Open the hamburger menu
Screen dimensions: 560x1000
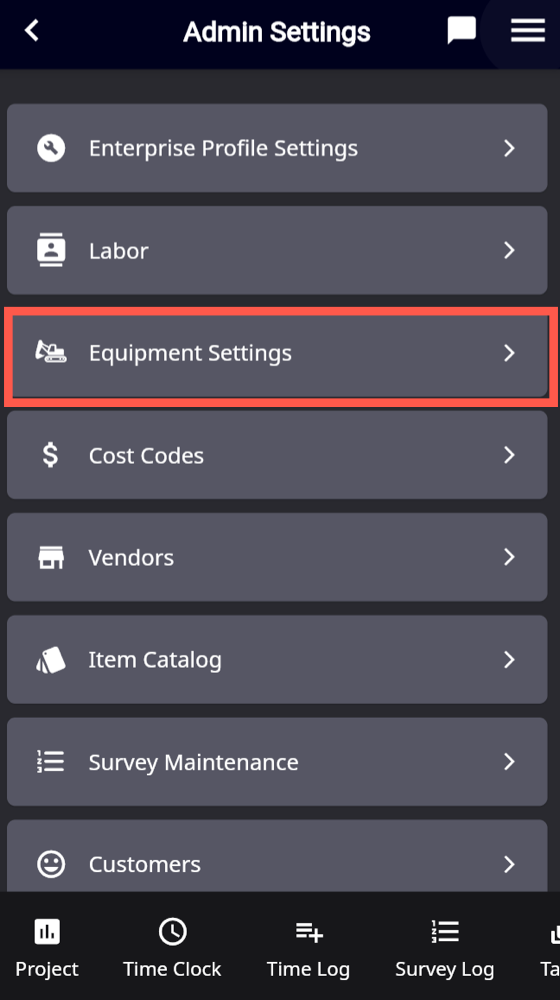527,30
